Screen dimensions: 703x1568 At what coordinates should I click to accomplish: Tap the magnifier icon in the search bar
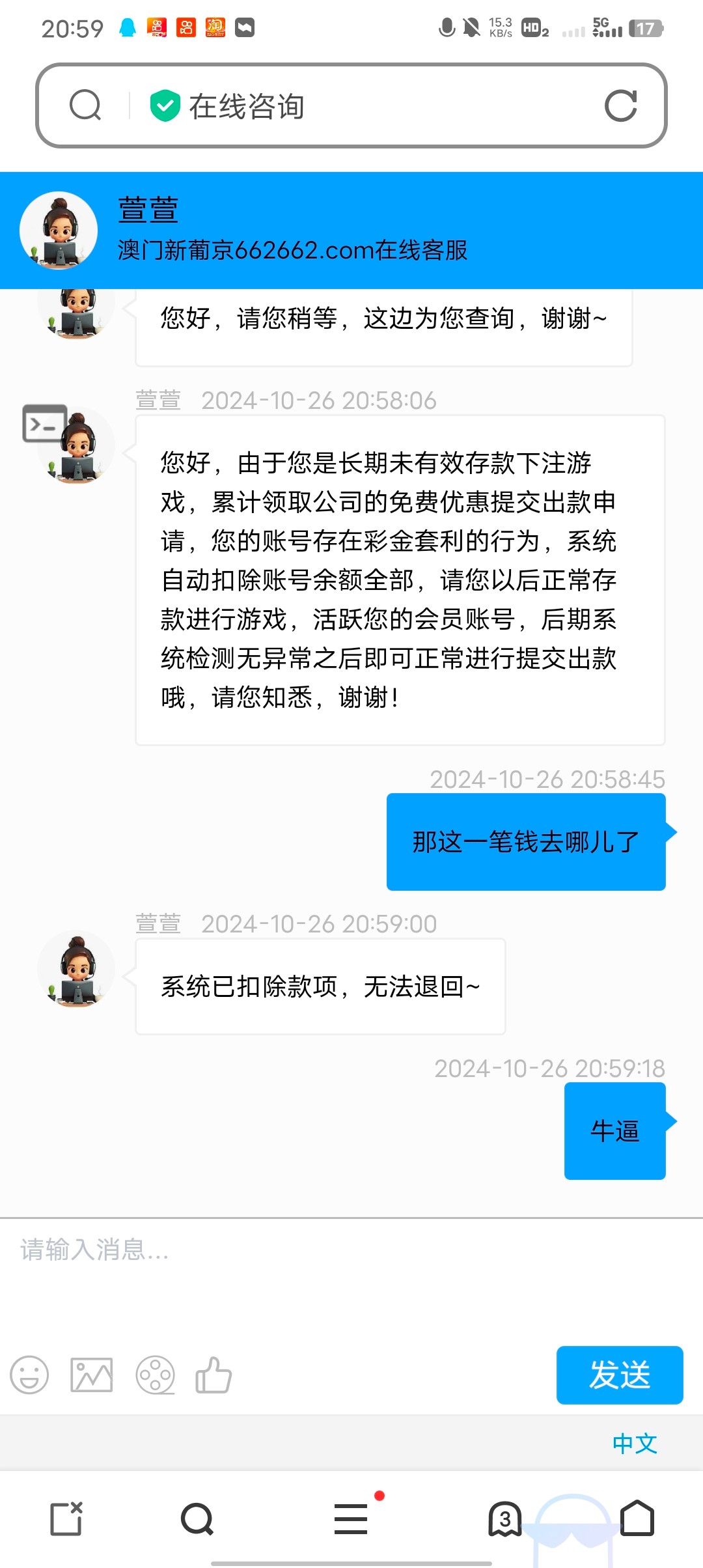click(85, 106)
